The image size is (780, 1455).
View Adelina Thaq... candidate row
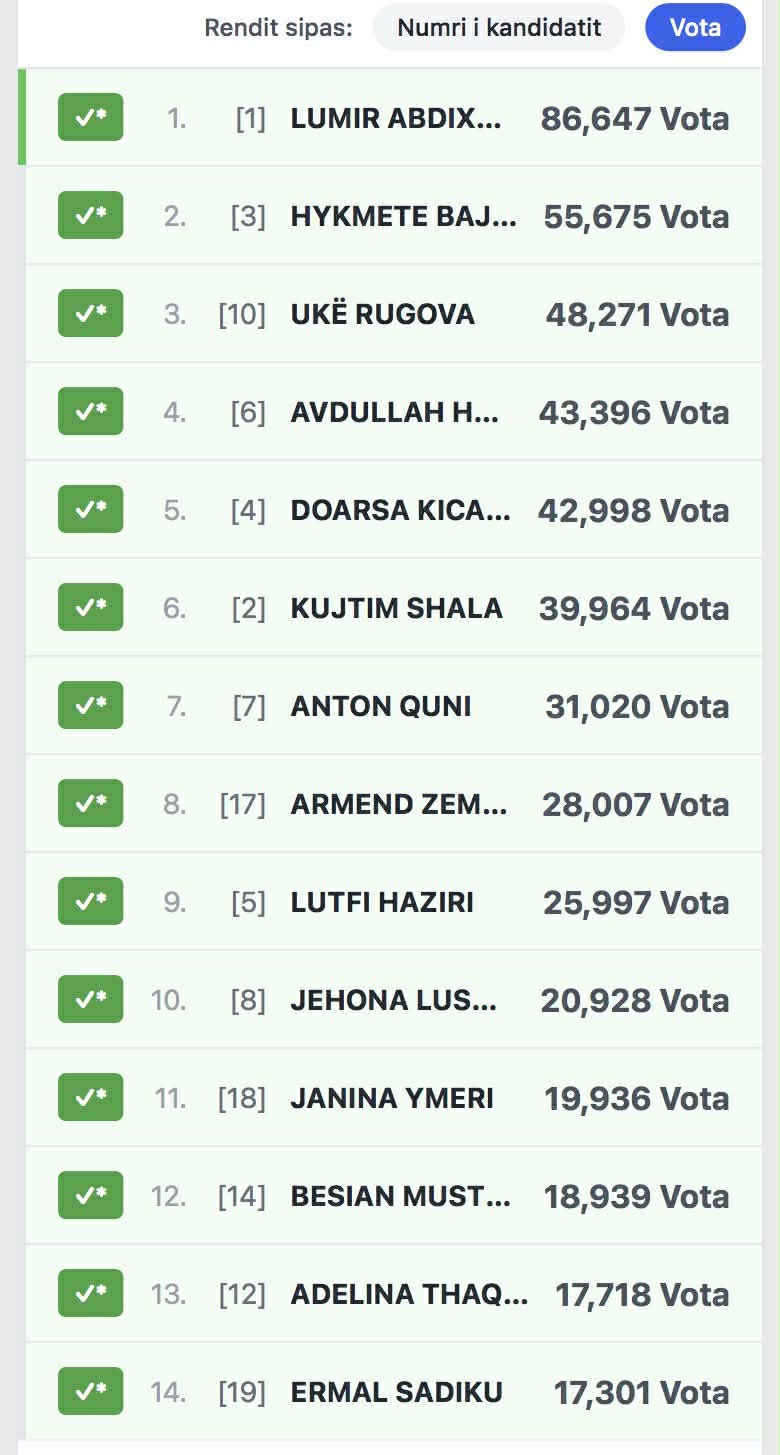pyautogui.click(x=408, y=1295)
